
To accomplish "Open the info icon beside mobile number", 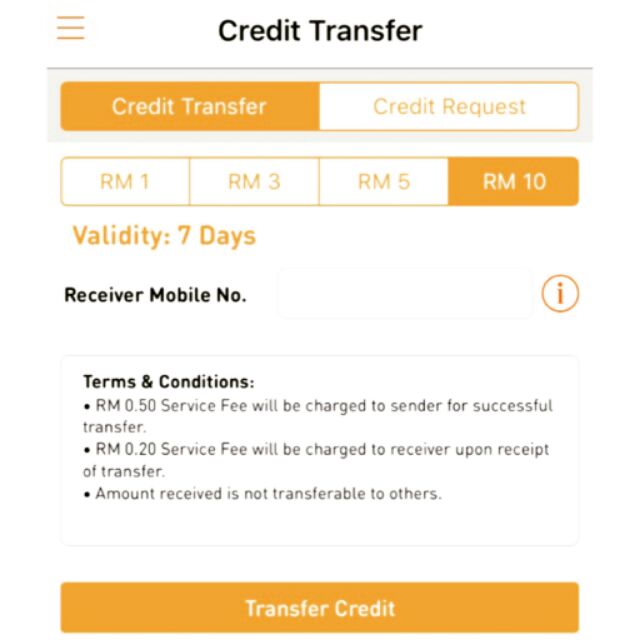I will click(560, 294).
